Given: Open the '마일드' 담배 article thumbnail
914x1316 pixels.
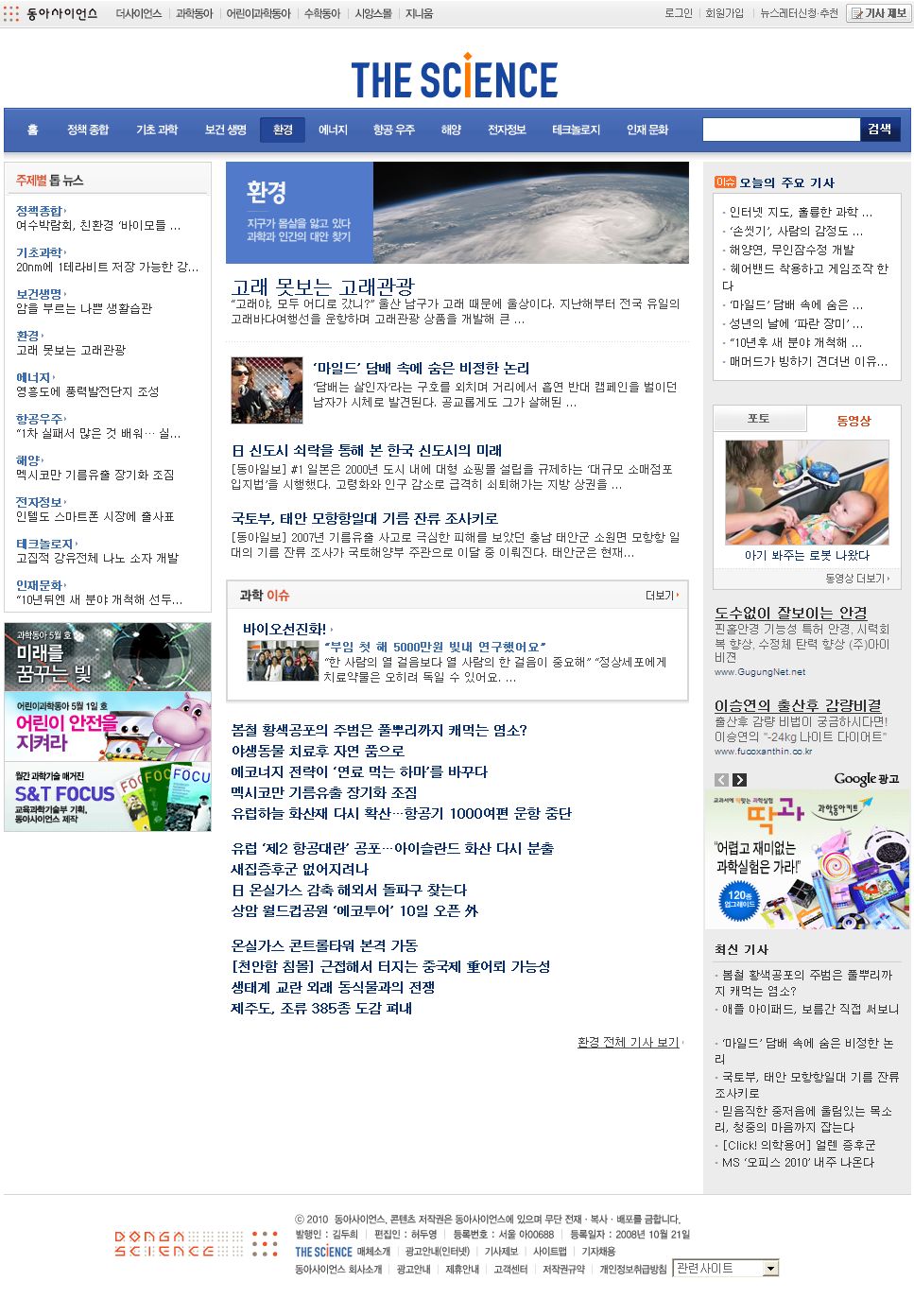Looking at the screenshot, I should pos(267,390).
